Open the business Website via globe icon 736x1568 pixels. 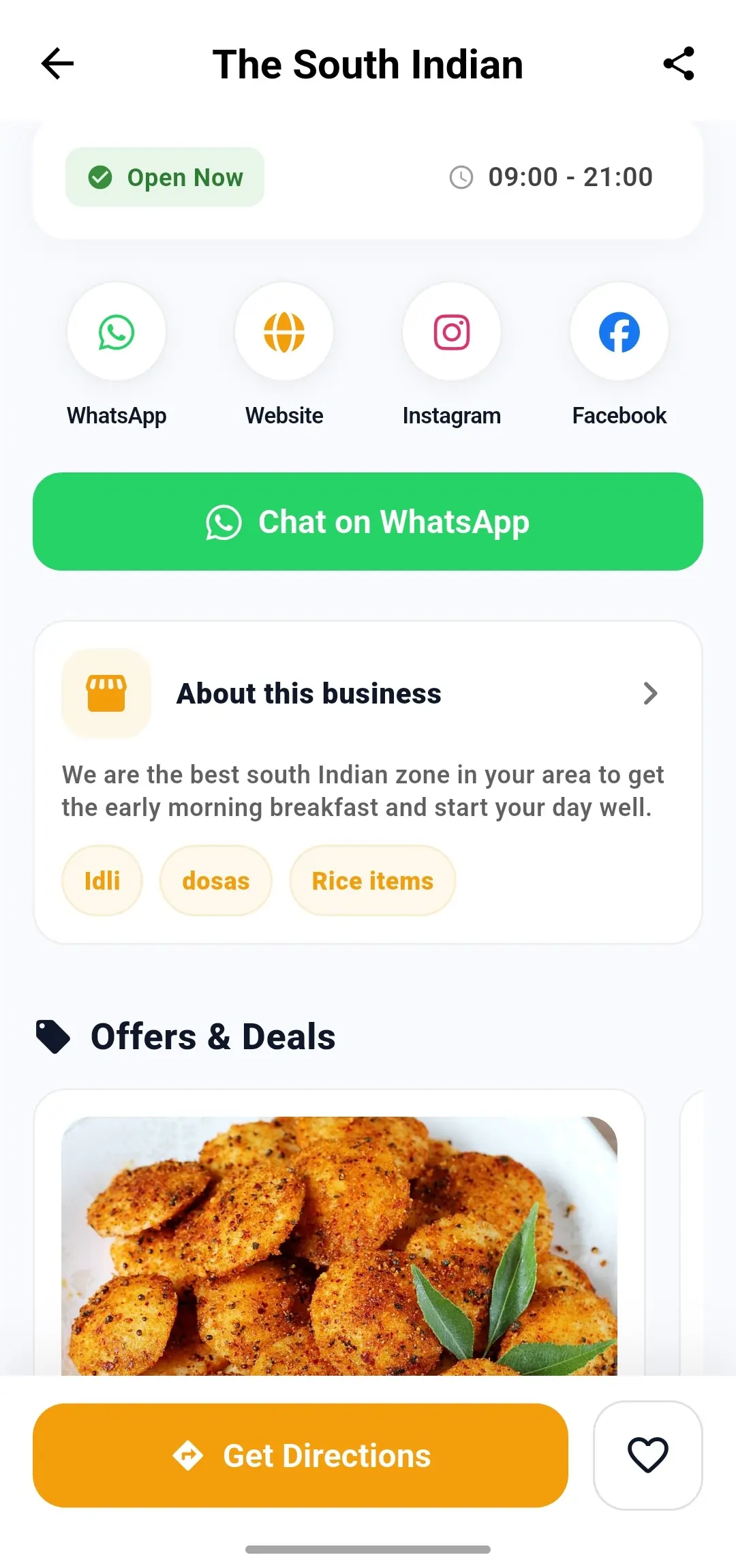[x=284, y=331]
